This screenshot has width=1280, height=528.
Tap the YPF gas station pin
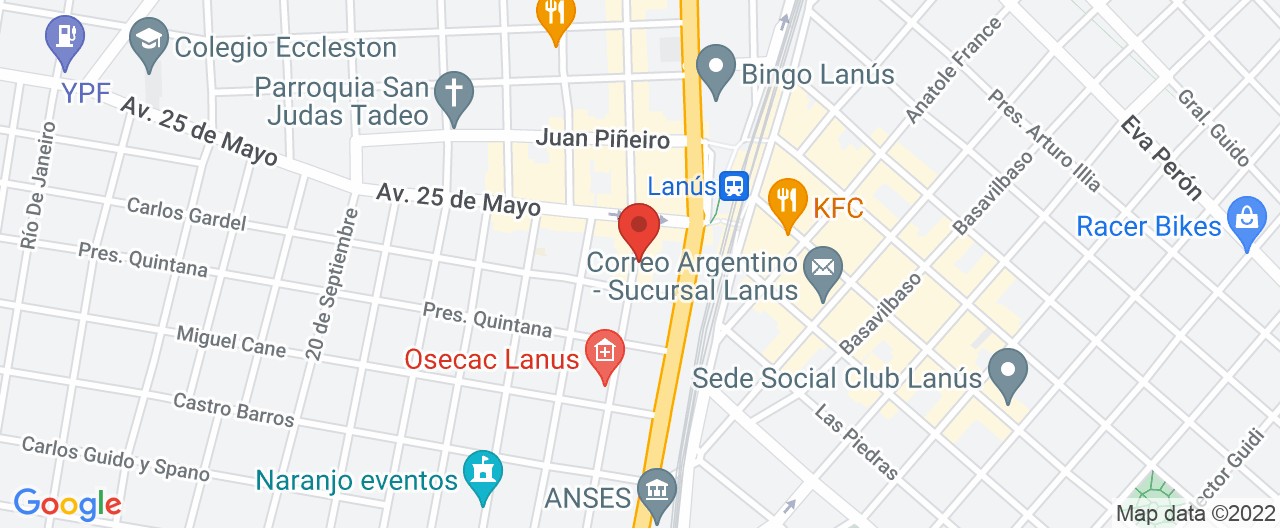pyautogui.click(x=65, y=41)
